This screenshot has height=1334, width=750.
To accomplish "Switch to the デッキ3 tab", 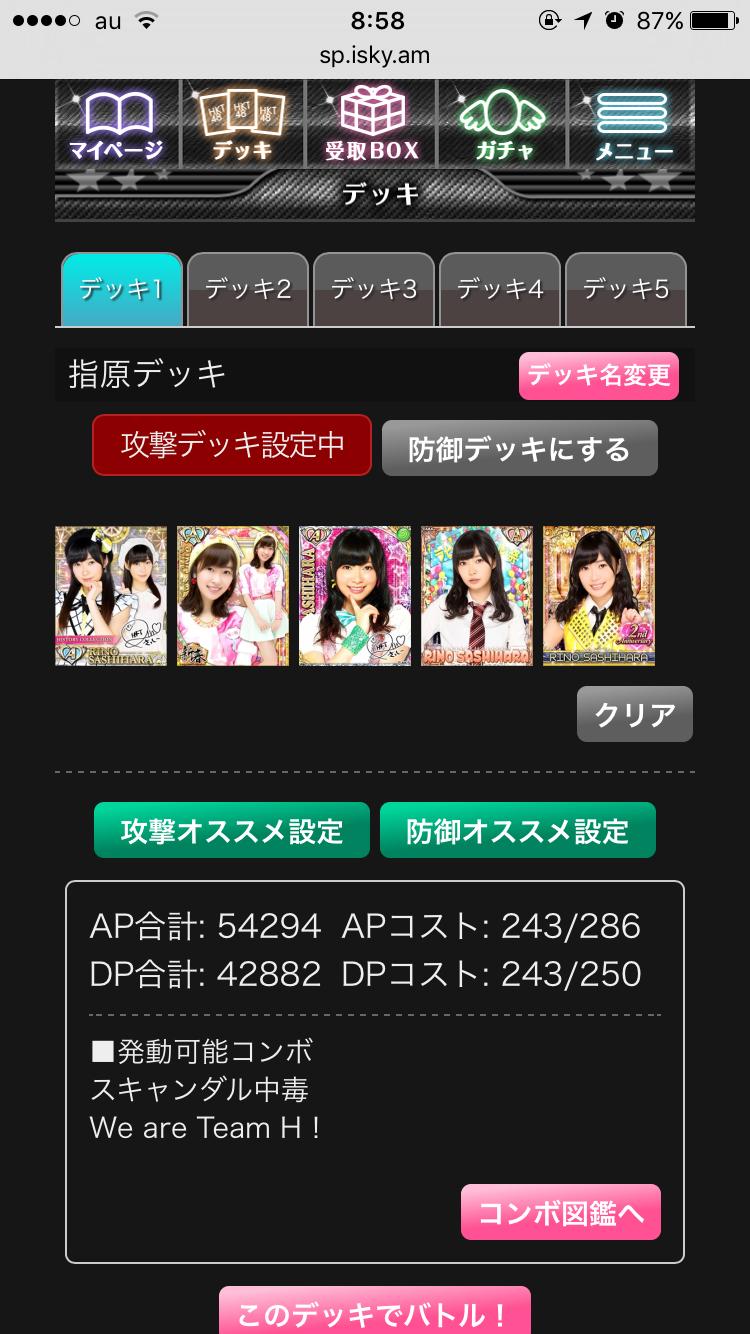I will [374, 290].
